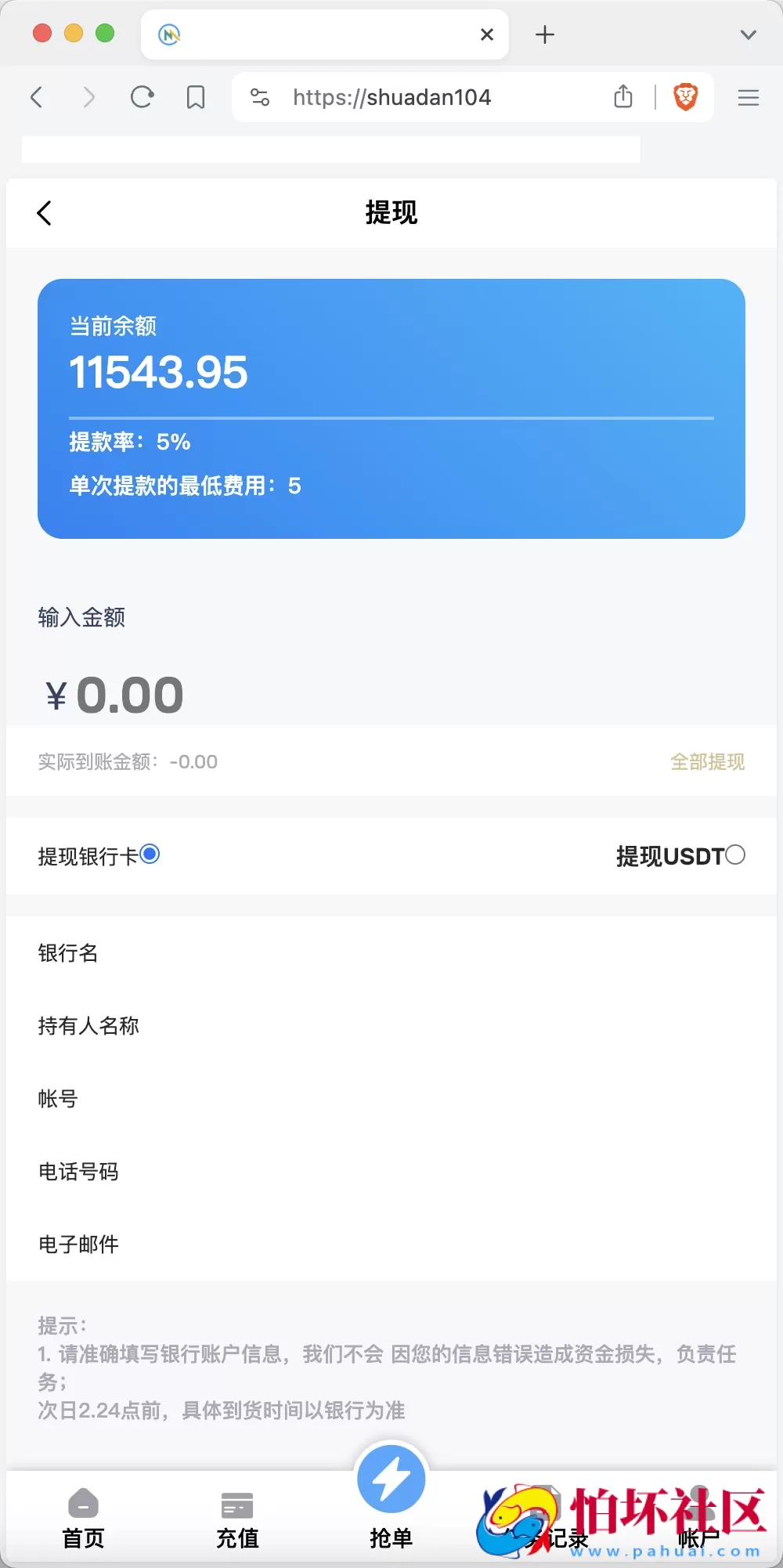Tap the page back arrow next to 提现
This screenshot has width=783, height=1568.
[45, 212]
